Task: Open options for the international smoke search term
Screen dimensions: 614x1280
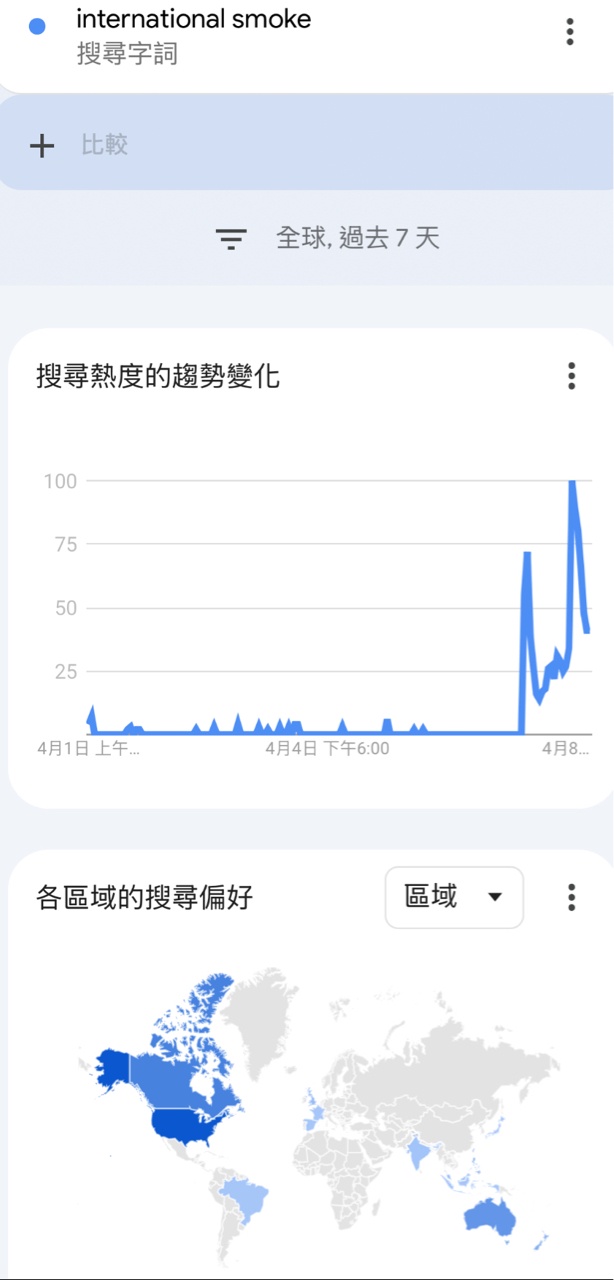Action: pos(570,32)
